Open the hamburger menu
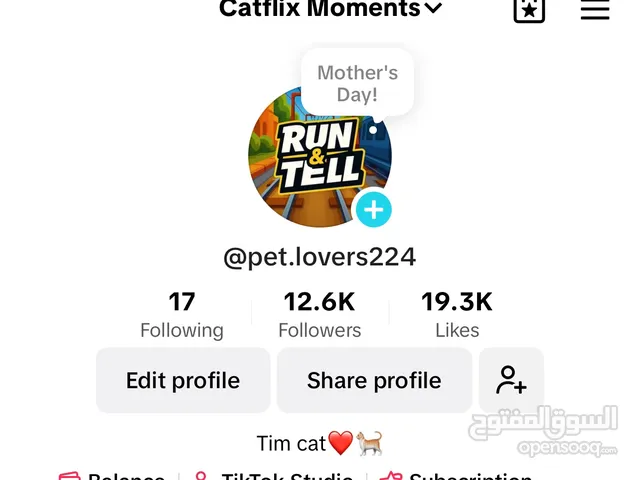Viewport: 640px width, 480px height. 595,10
